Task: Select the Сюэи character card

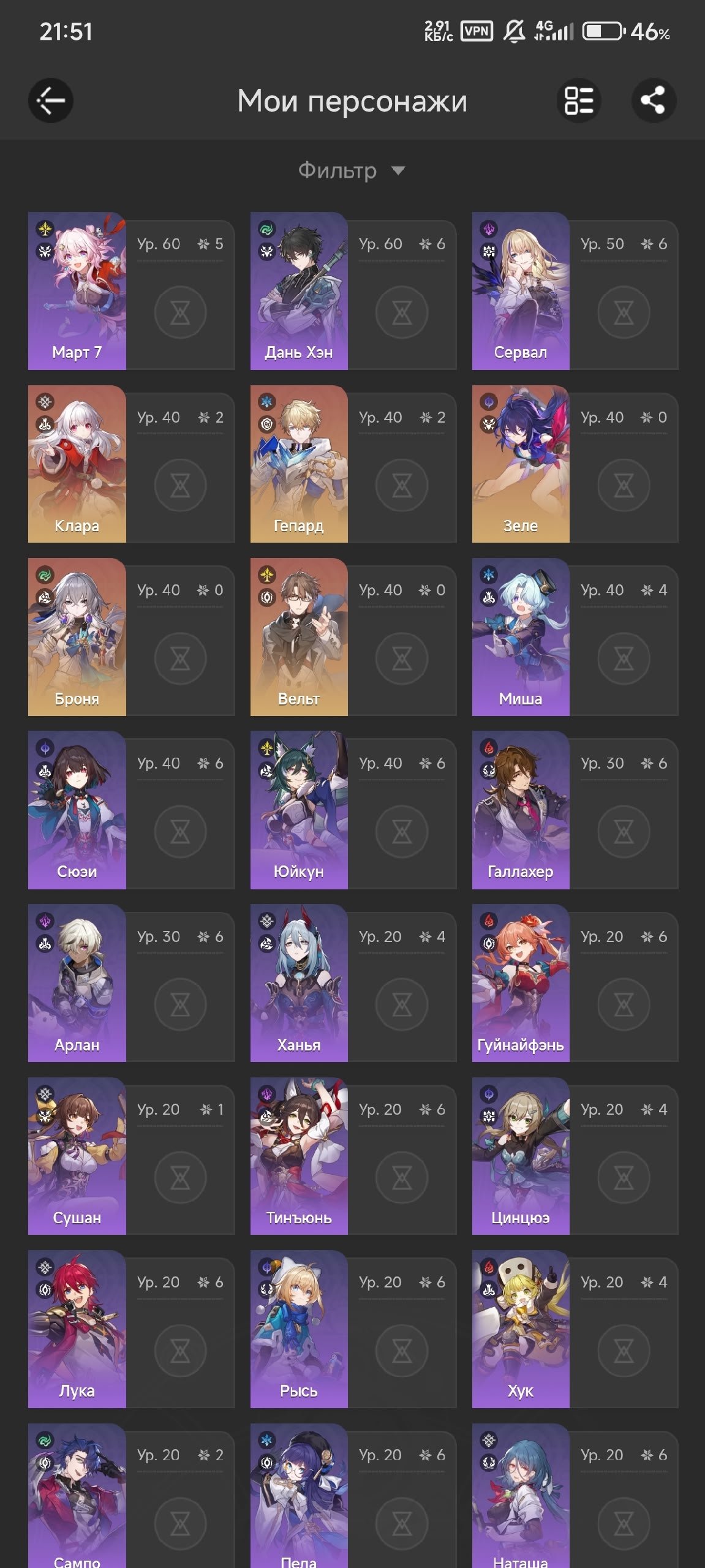Action: pyautogui.click(x=131, y=810)
